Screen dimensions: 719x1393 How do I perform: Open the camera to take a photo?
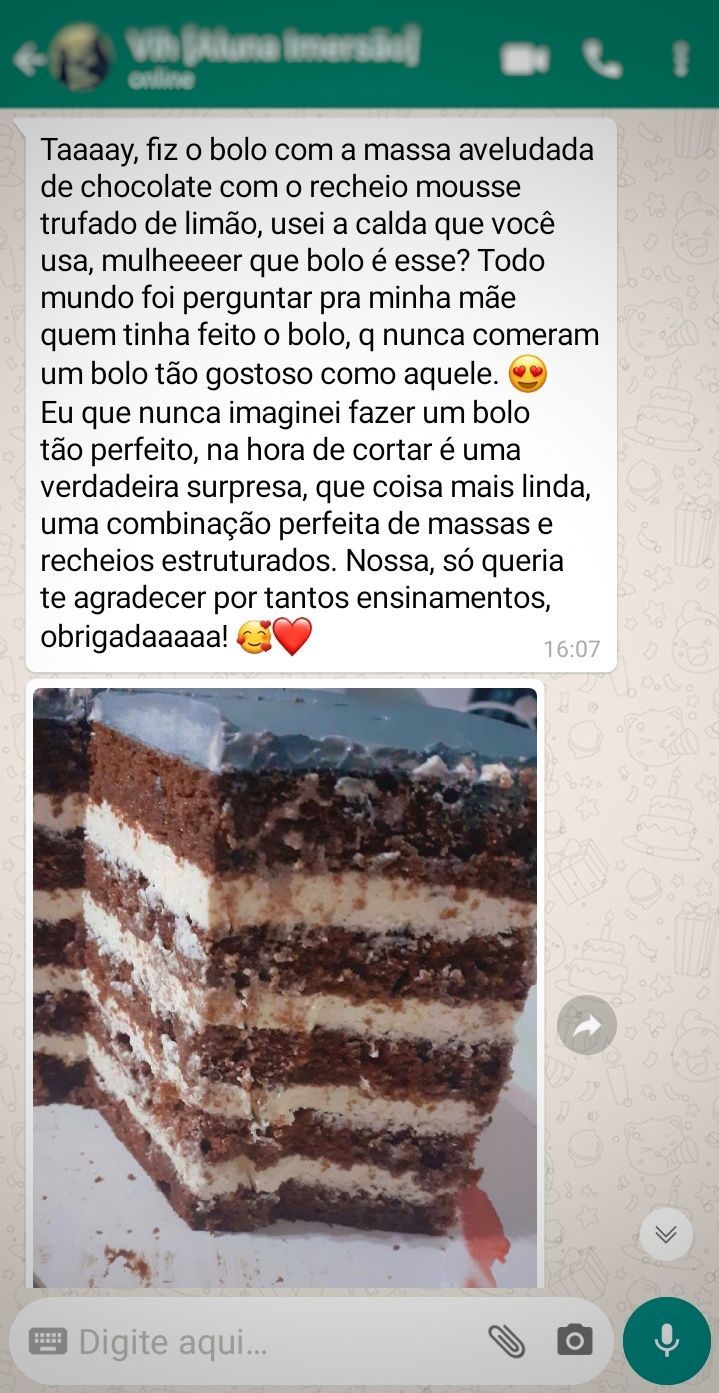coord(575,1341)
